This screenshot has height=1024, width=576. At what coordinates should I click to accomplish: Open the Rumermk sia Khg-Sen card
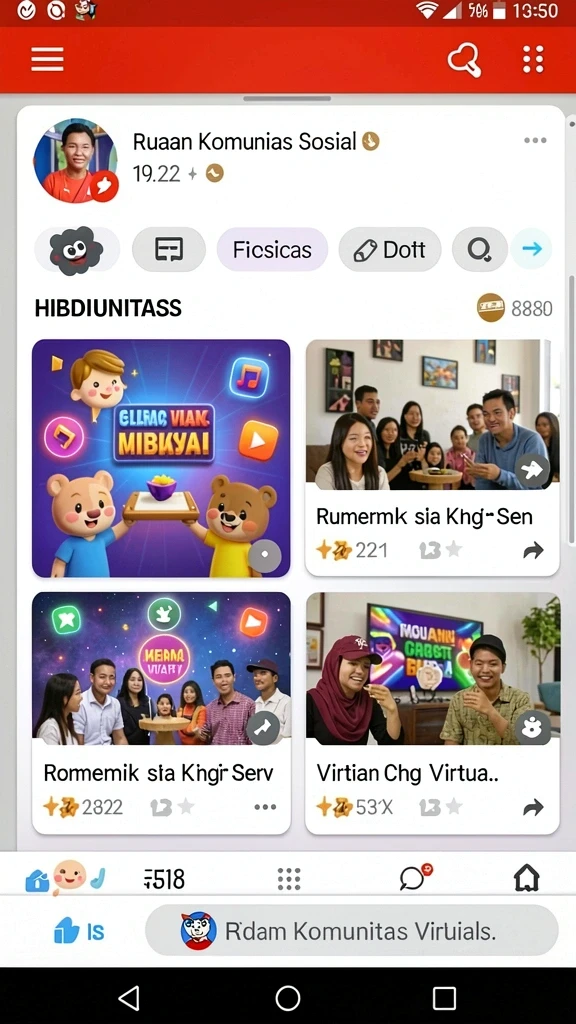click(x=432, y=458)
